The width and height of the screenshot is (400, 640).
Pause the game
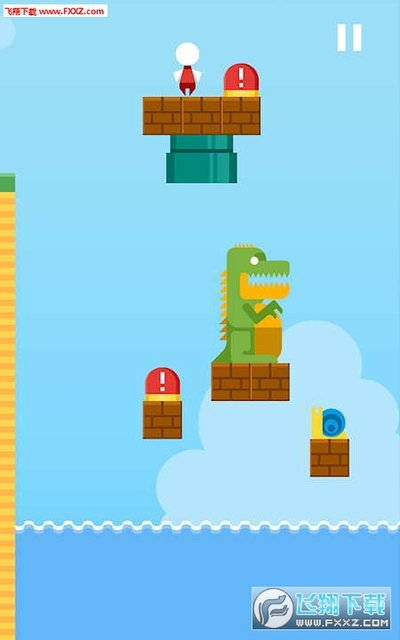coord(349,38)
